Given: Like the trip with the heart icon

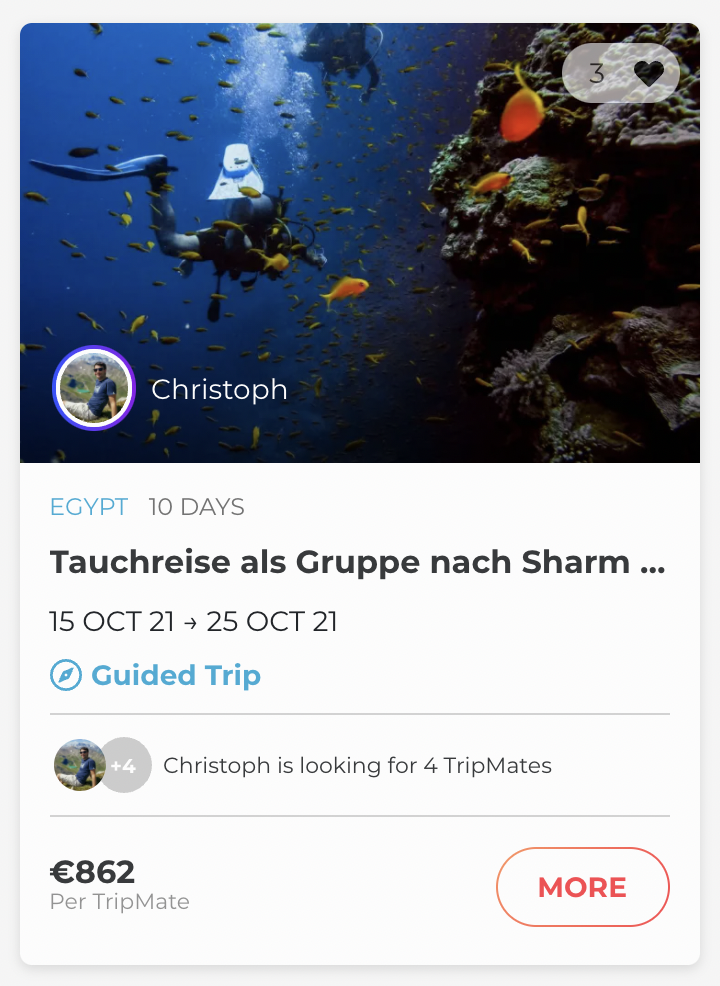Looking at the screenshot, I should (648, 74).
